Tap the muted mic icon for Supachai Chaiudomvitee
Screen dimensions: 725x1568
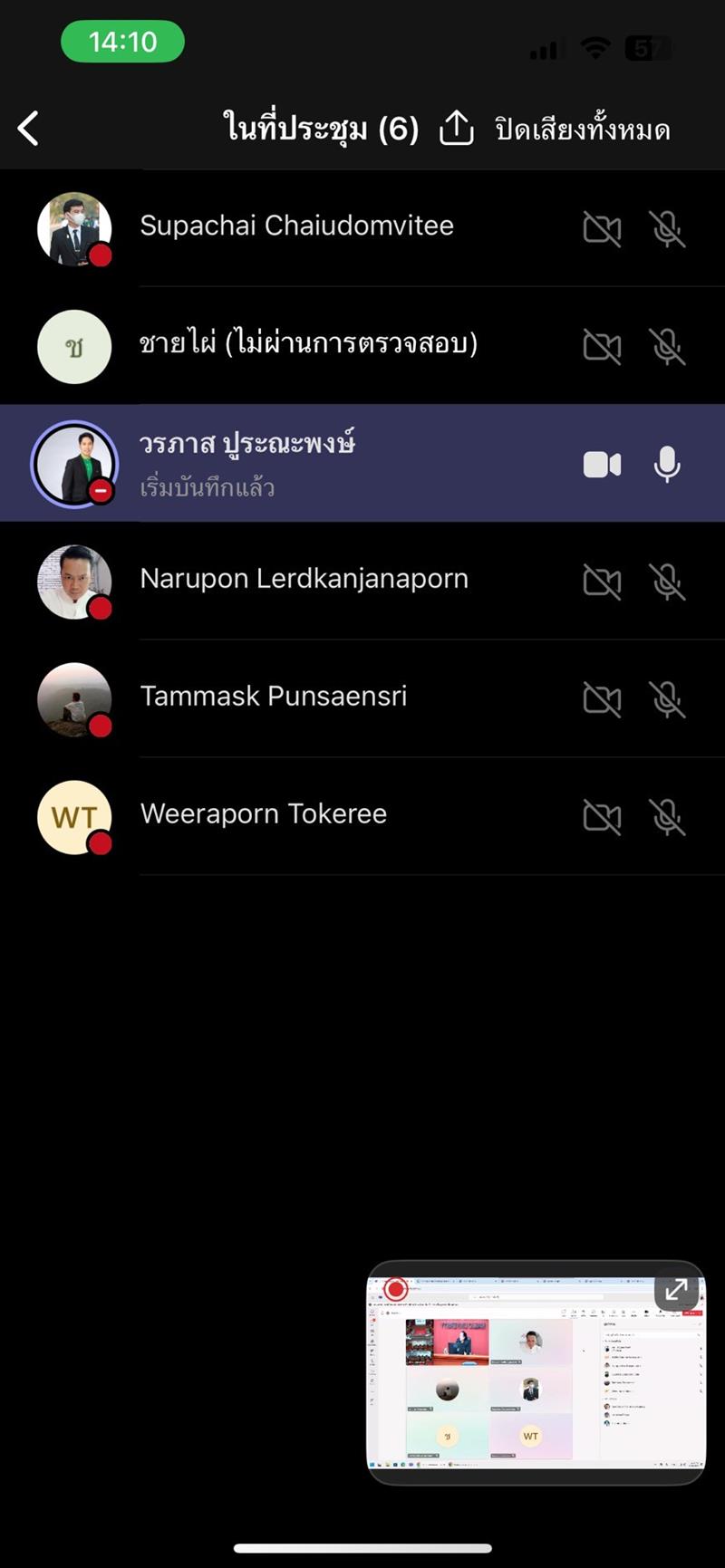pos(667,229)
